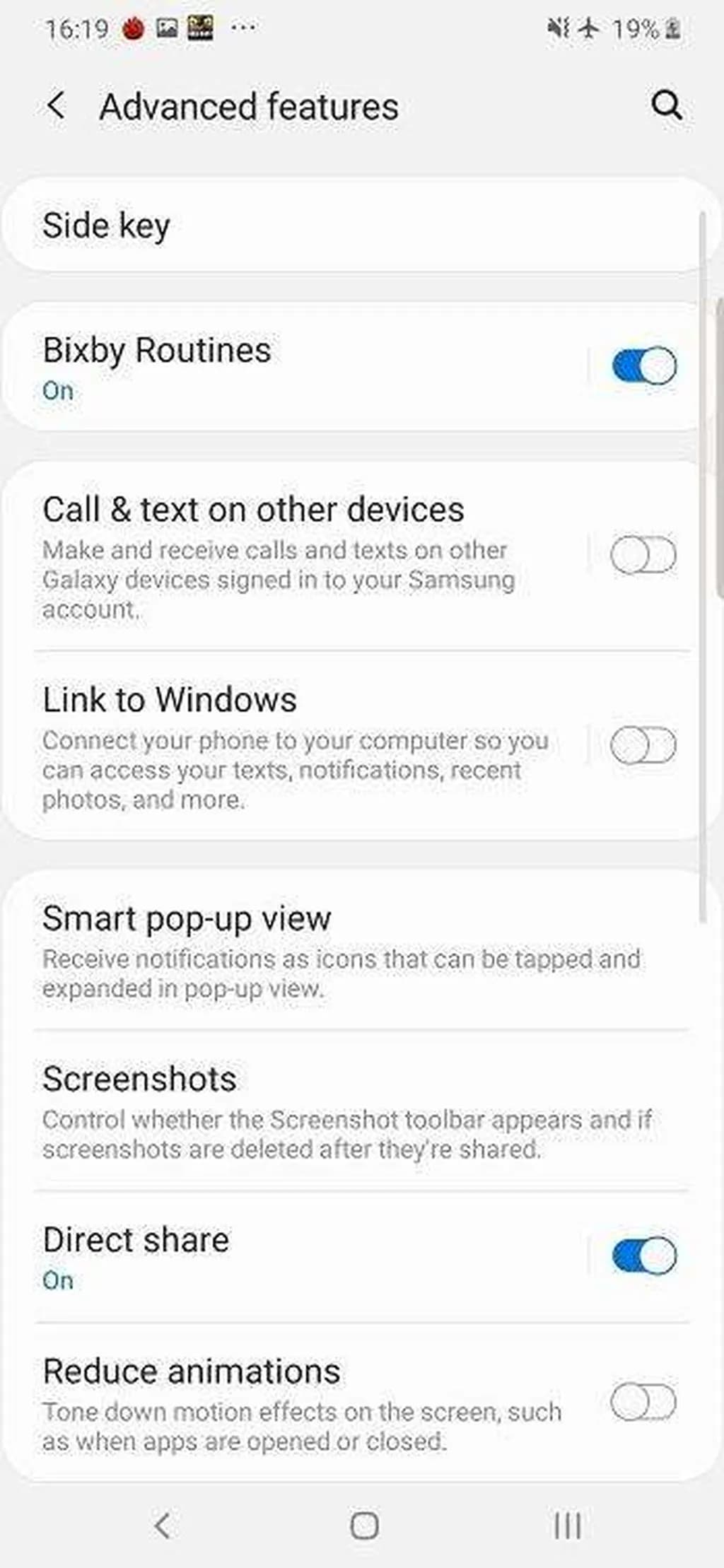Turn off the Bixby Routines switch
Screen dimensions: 724x1568
point(643,366)
